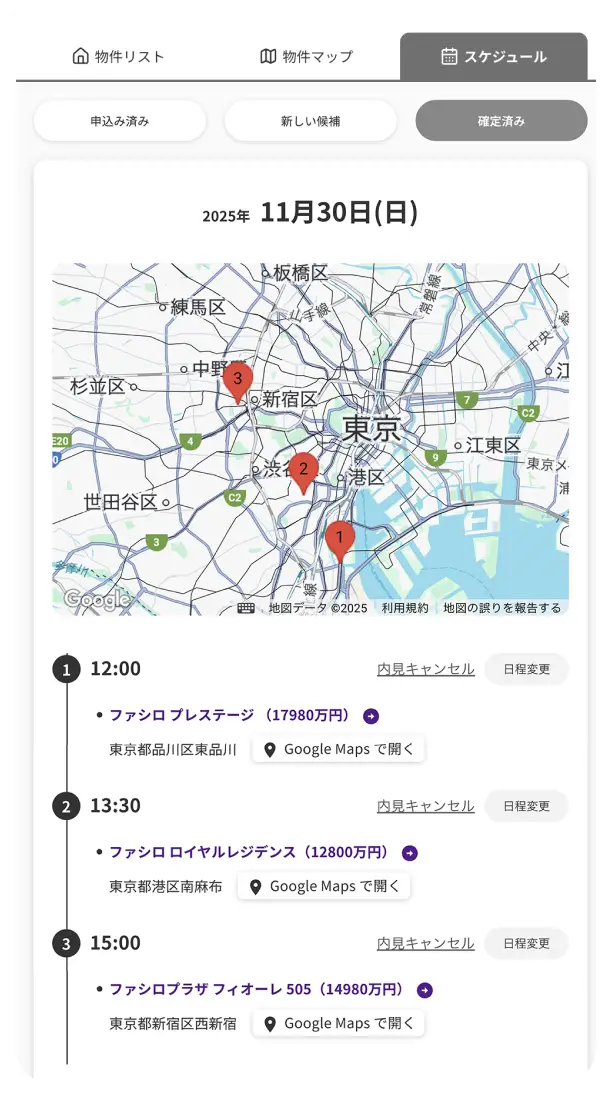Viewport: 612px width, 1100px height.
Task: Change the schedule for the 13:30 viewing
Action: click(526, 806)
